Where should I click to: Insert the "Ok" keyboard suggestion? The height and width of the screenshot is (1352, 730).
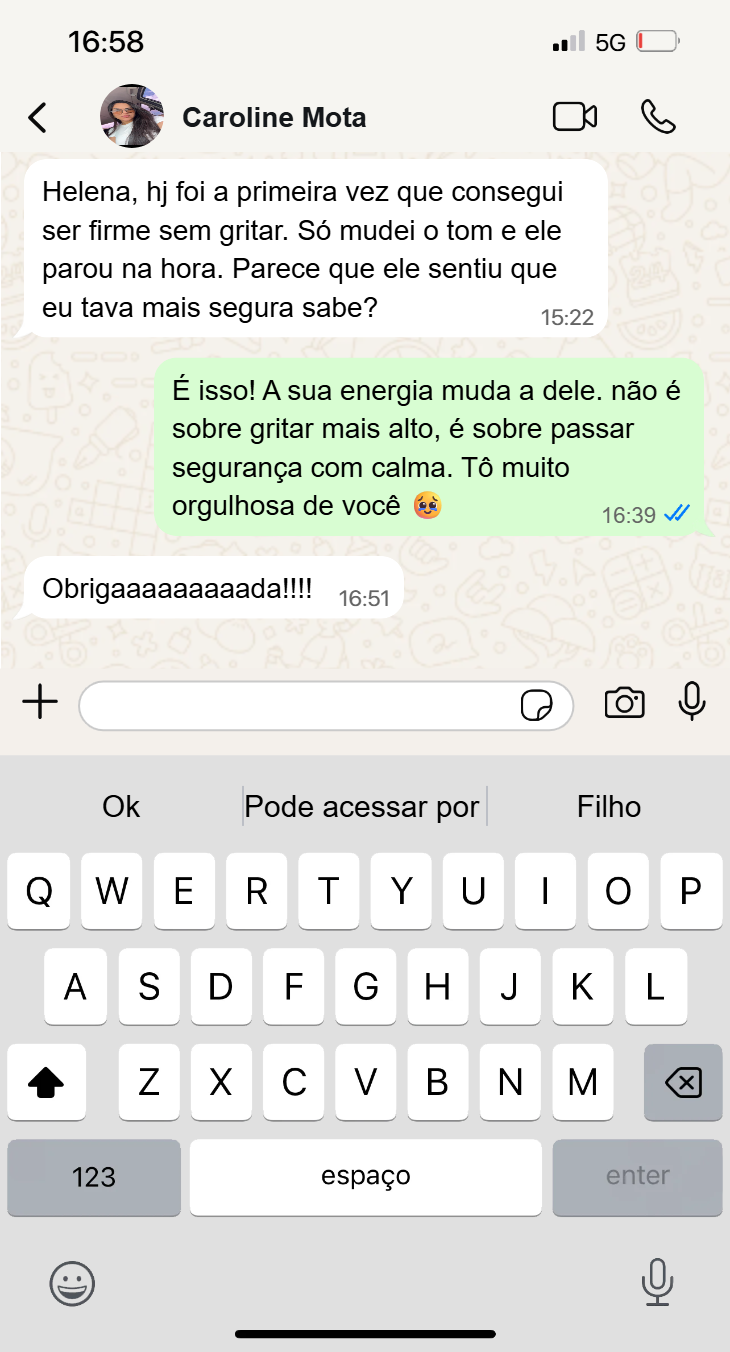point(121,806)
